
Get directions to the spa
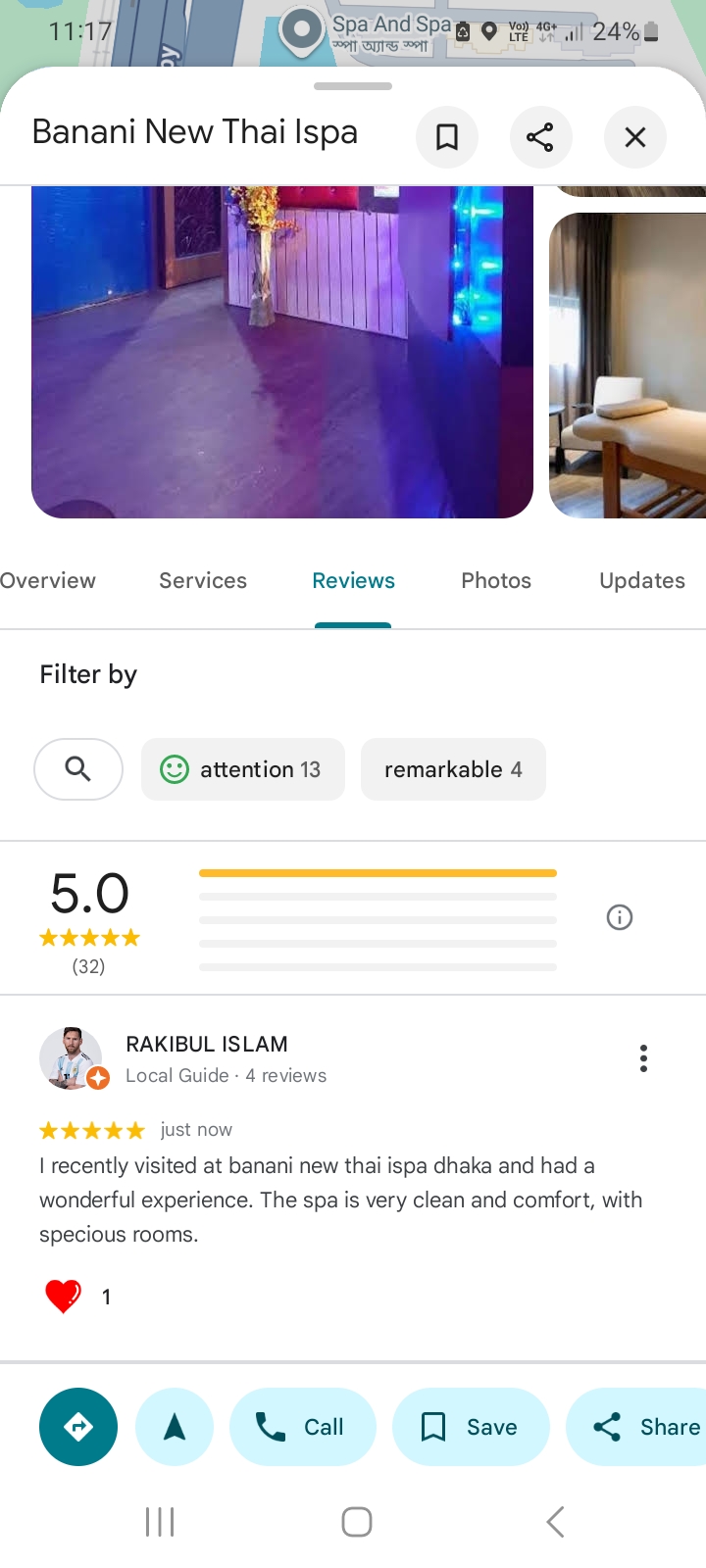tap(78, 1427)
